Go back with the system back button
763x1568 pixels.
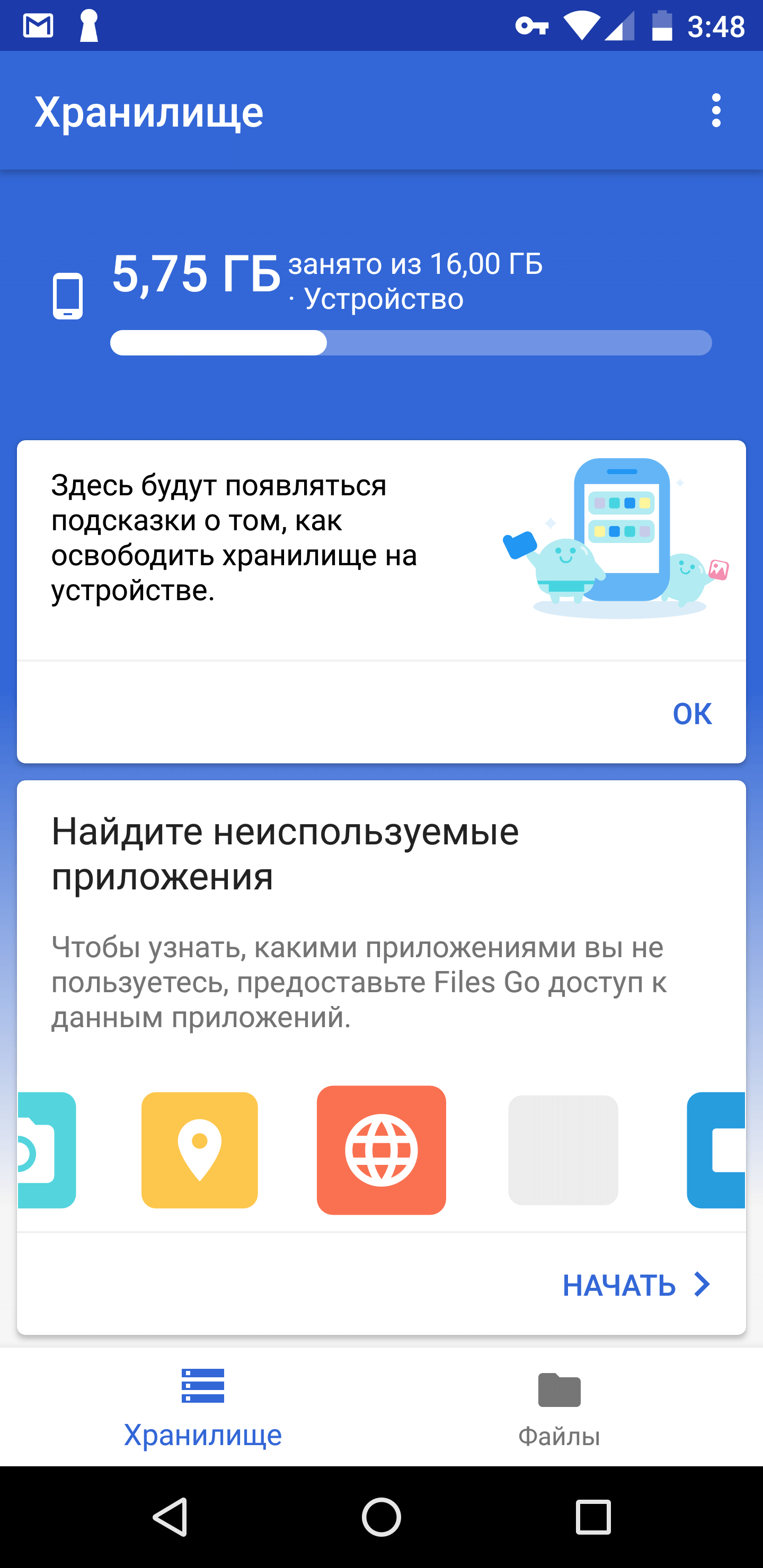coord(170,1516)
